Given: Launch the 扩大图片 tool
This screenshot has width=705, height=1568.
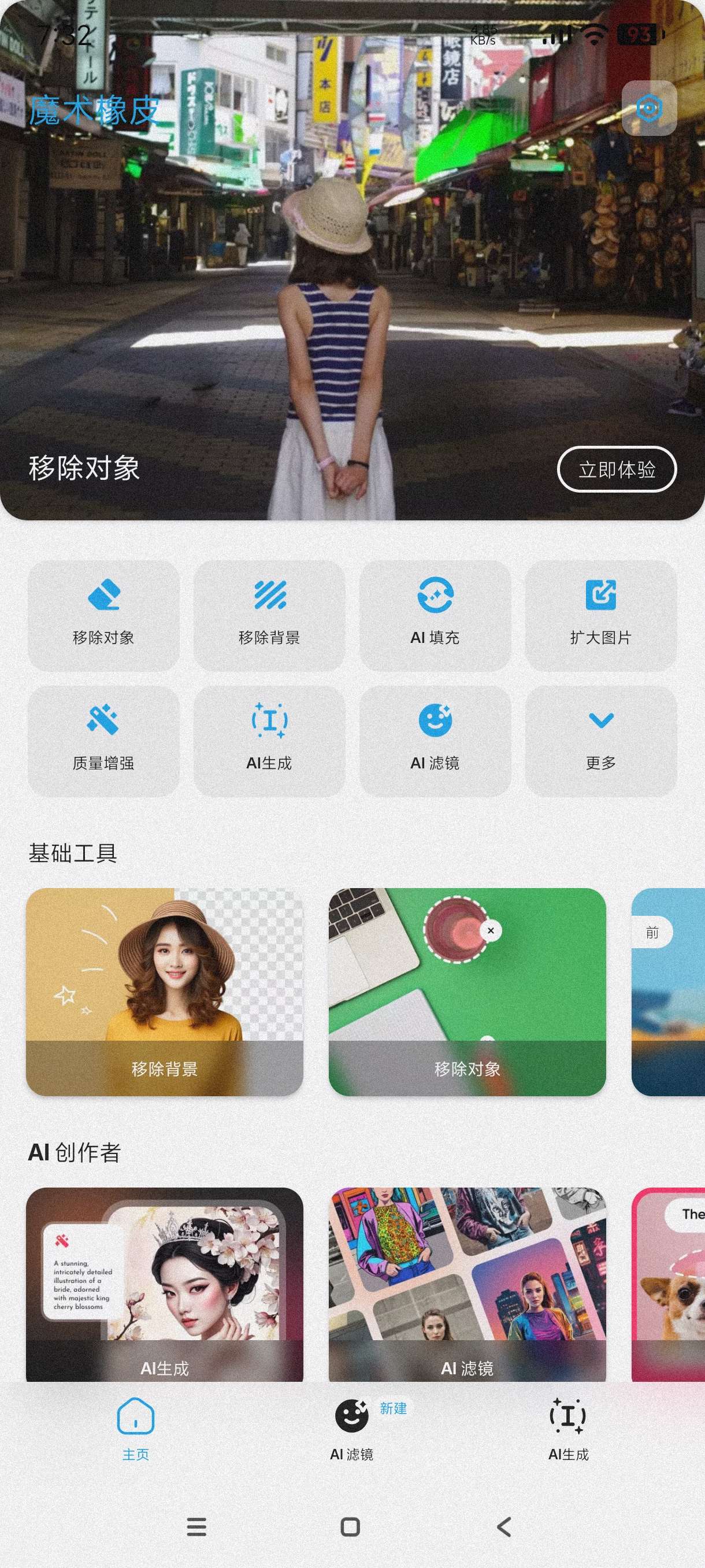Looking at the screenshot, I should coord(600,615).
